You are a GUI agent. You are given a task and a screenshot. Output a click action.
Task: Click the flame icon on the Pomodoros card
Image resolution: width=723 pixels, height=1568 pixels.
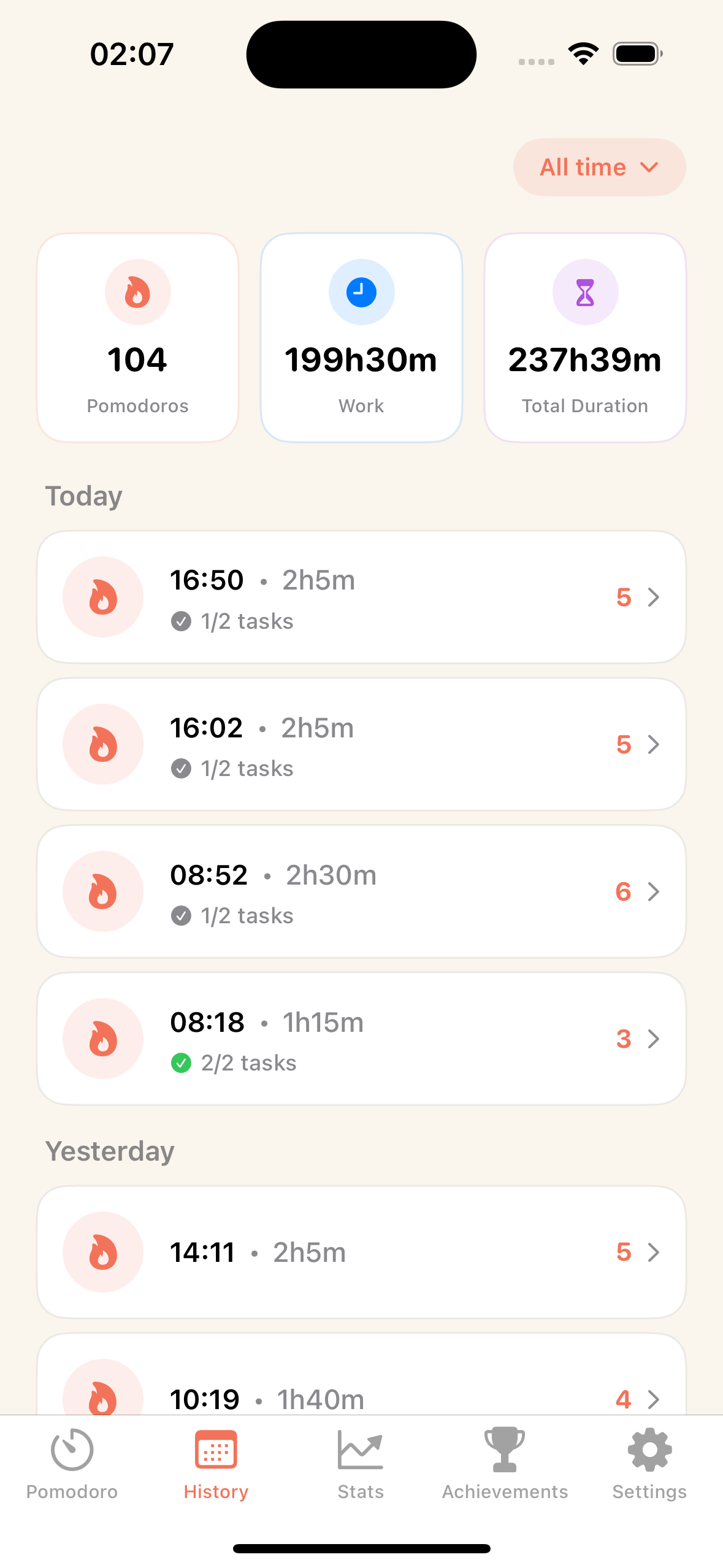click(x=137, y=293)
